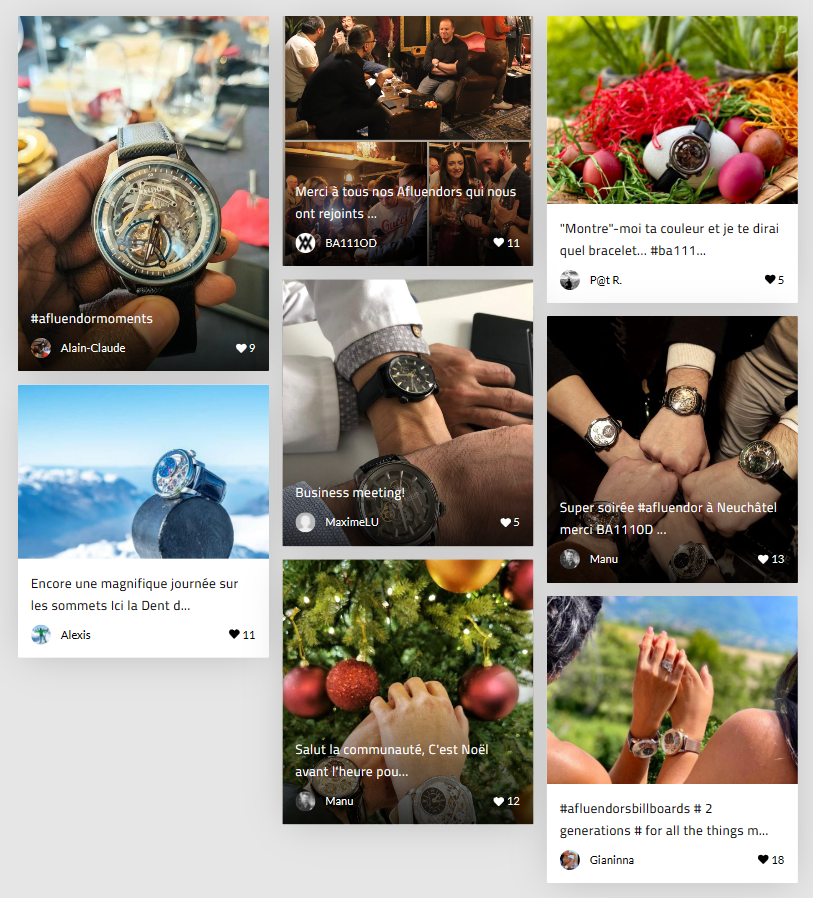Like Manu's Christmas post
813x898 pixels.
(499, 801)
